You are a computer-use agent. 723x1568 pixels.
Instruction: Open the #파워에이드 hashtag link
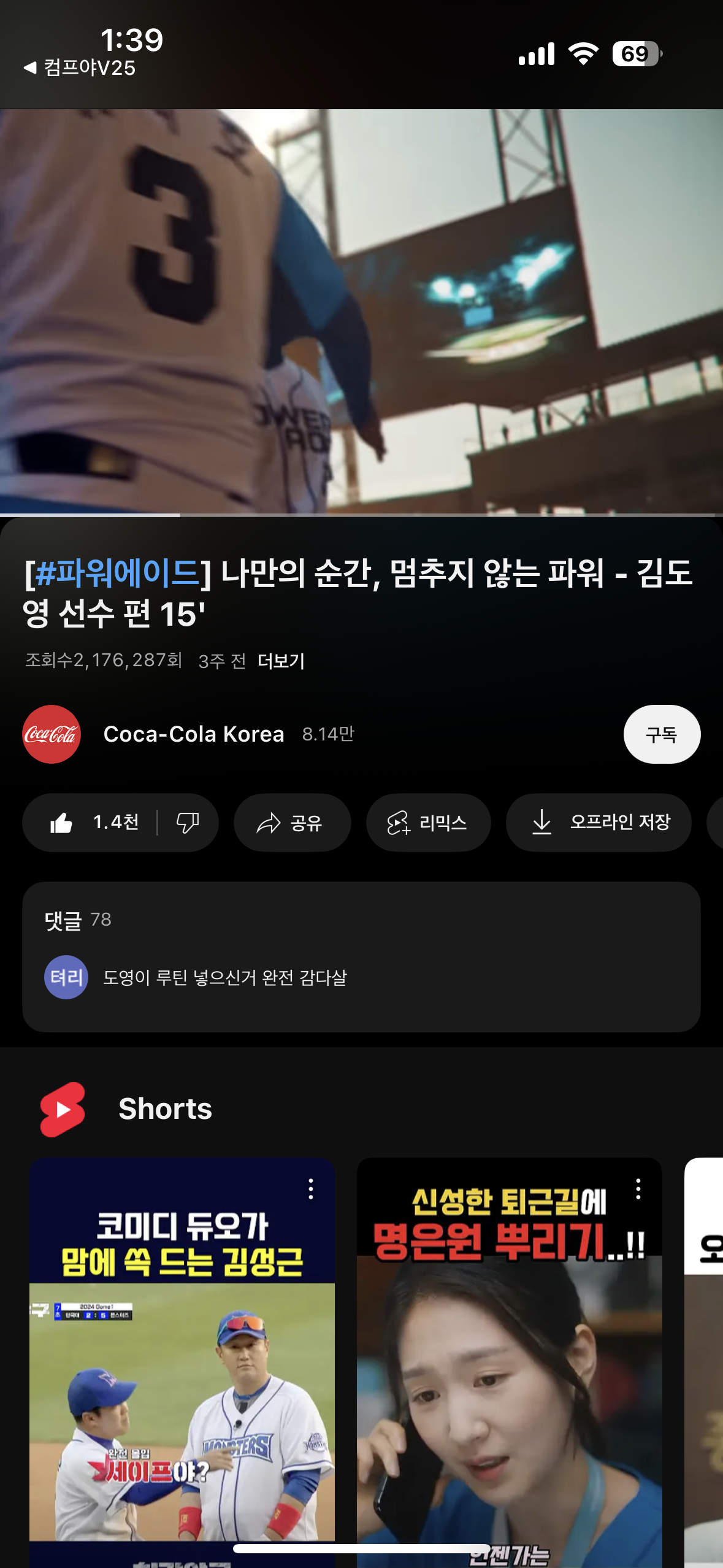(x=117, y=573)
